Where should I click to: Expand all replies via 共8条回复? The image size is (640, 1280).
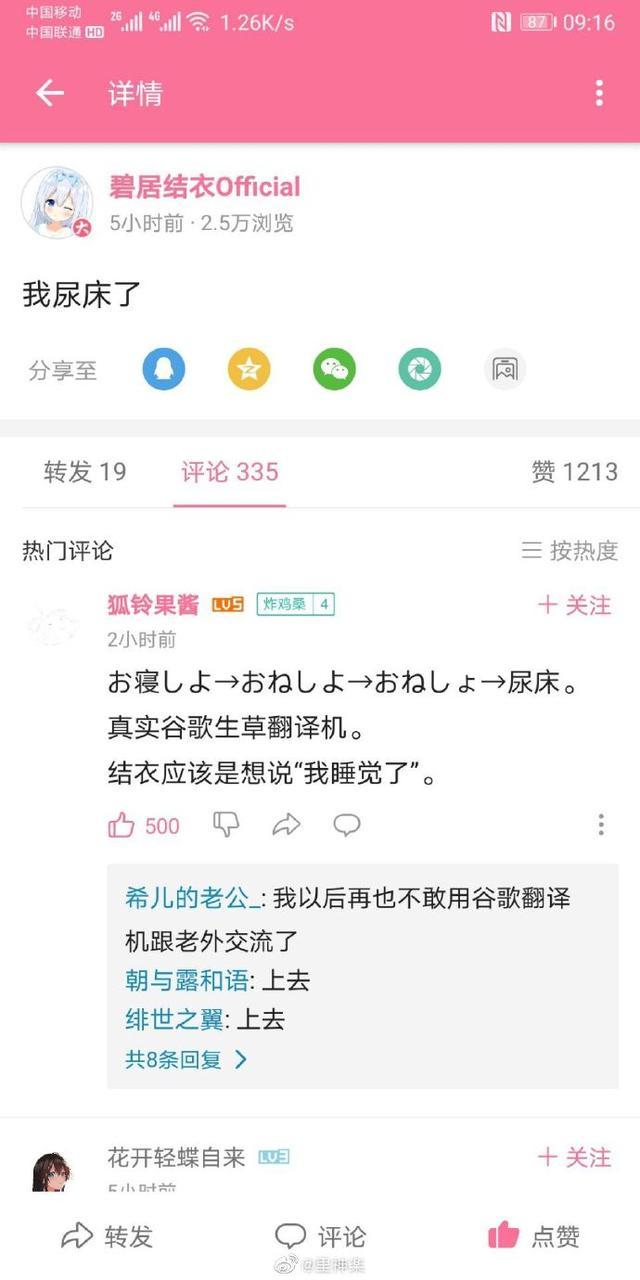[186, 1060]
